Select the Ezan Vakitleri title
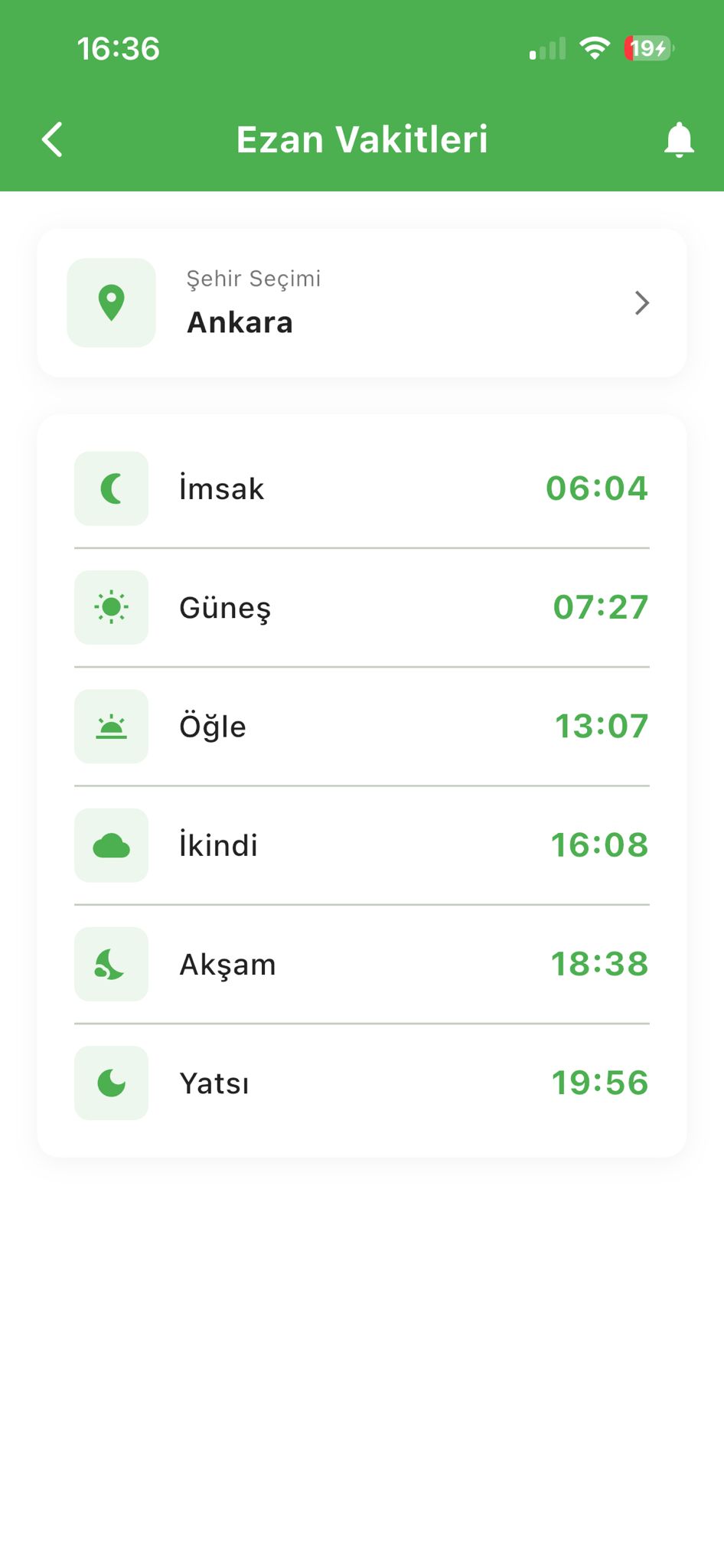Viewport: 724px width, 1568px height. (361, 139)
